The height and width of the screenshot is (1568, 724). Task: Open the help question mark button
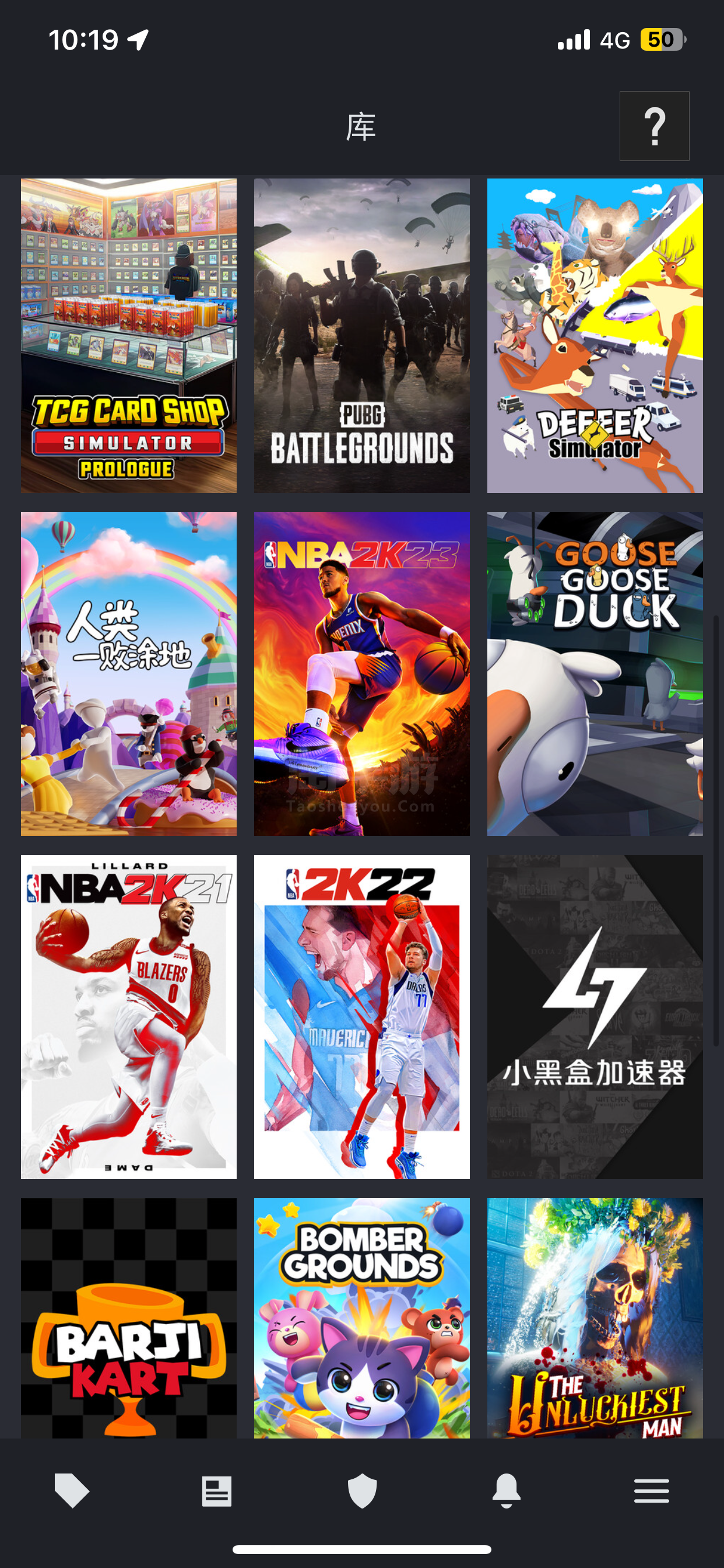(x=654, y=126)
